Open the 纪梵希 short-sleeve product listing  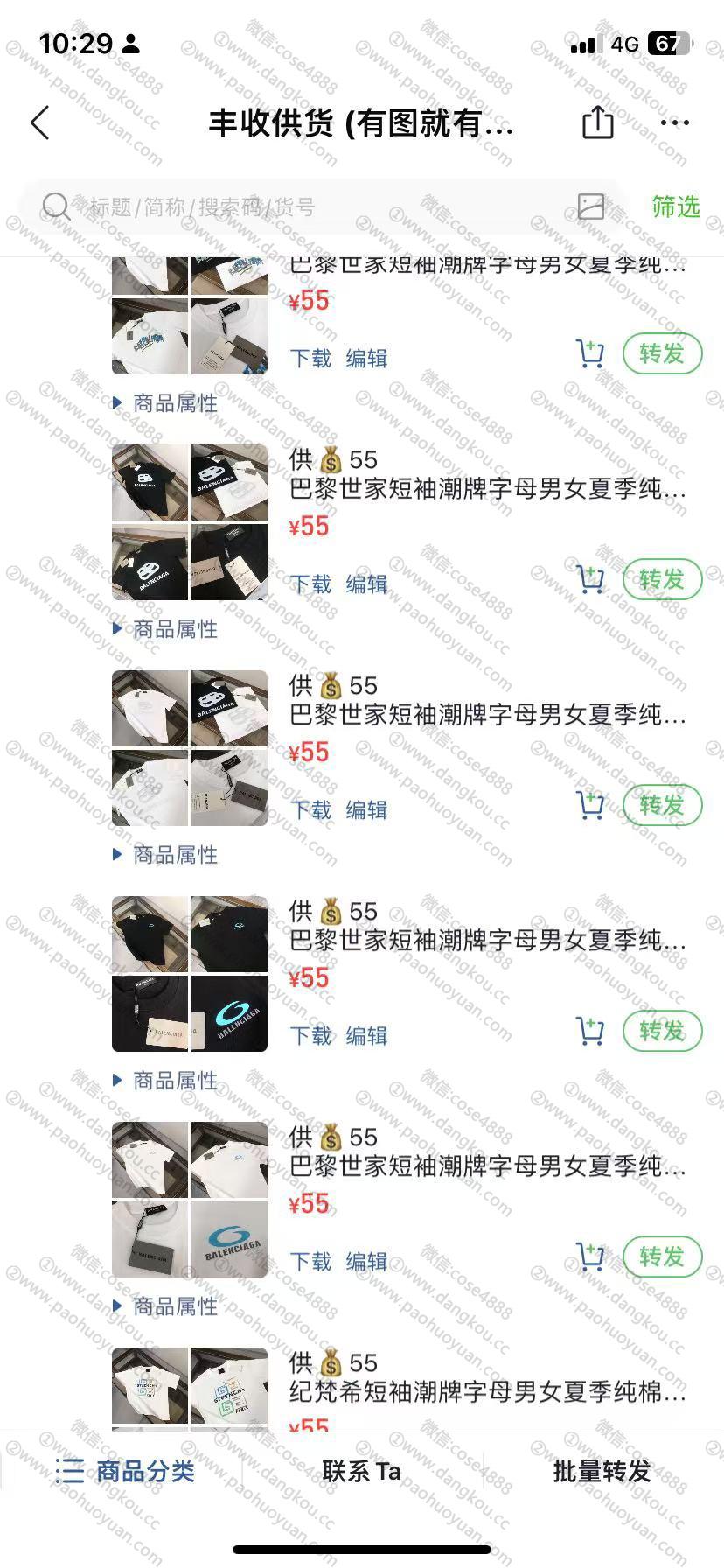pyautogui.click(x=487, y=1390)
